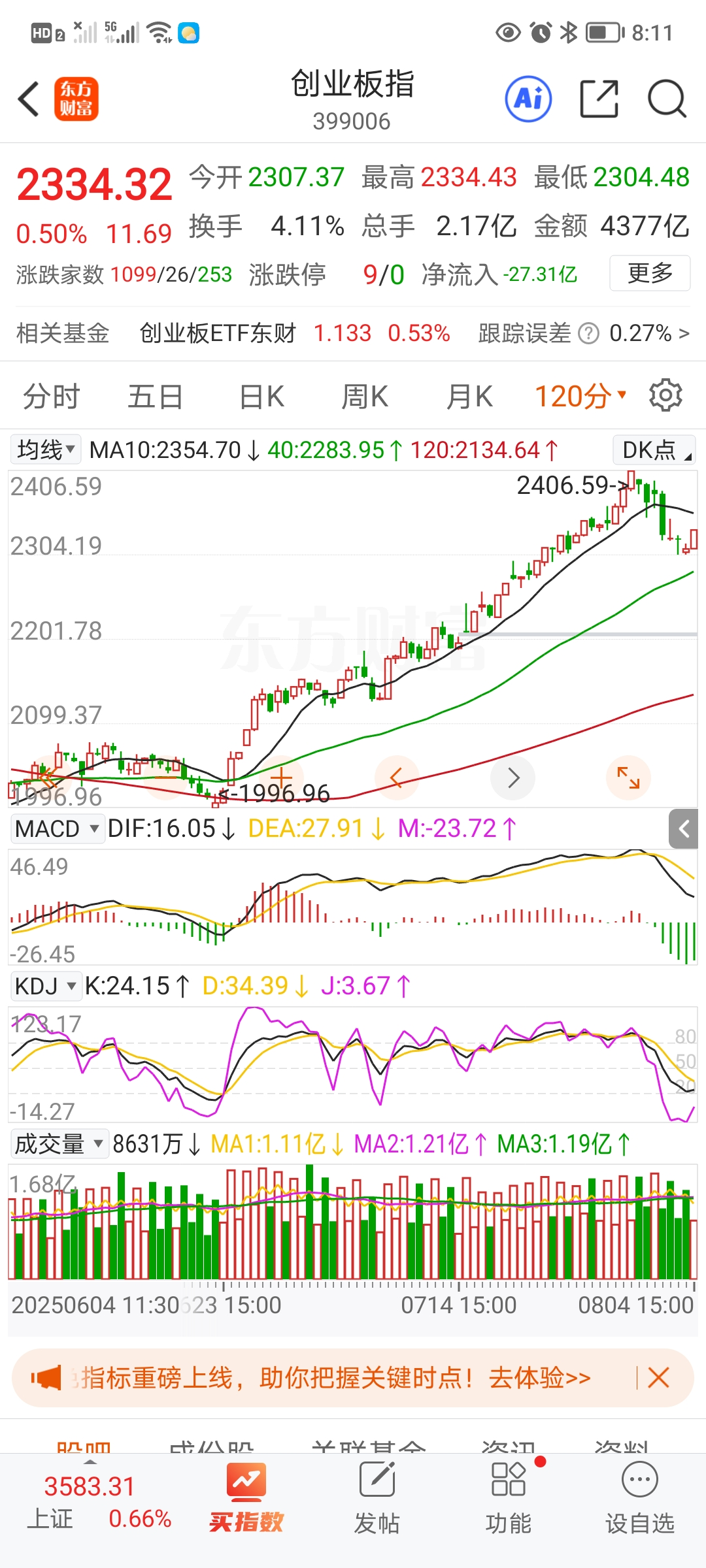Expand the chart to full screen

pos(628,777)
